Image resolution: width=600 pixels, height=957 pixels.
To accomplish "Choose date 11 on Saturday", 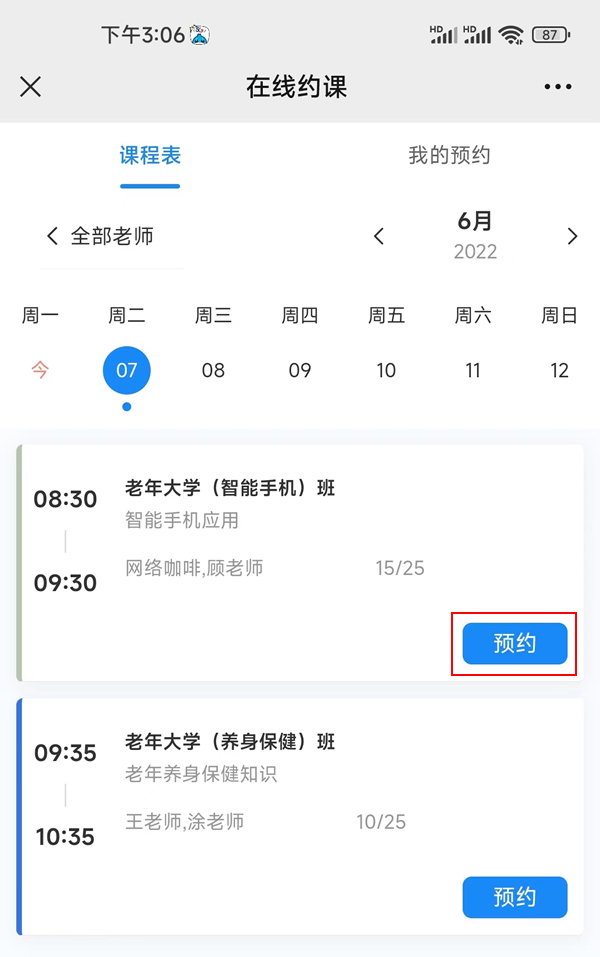I will pyautogui.click(x=473, y=371).
